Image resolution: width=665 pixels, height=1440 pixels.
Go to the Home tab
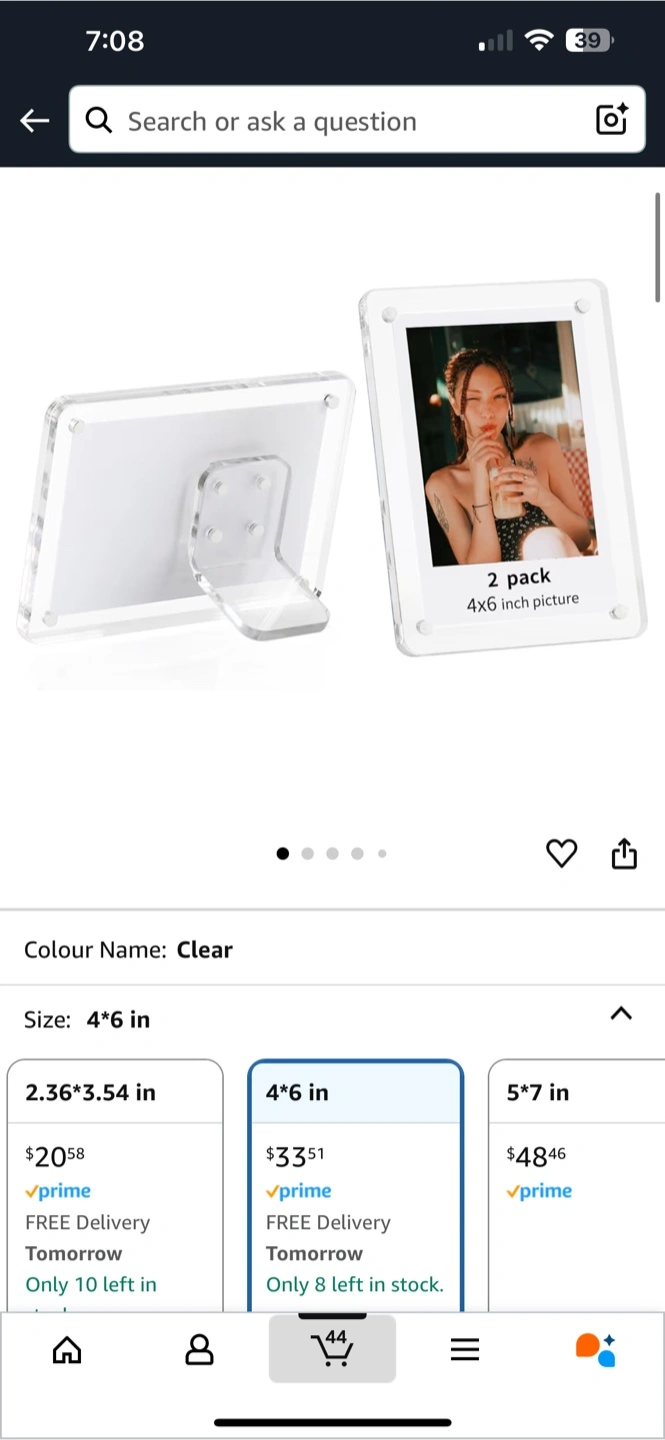pyautogui.click(x=67, y=1349)
